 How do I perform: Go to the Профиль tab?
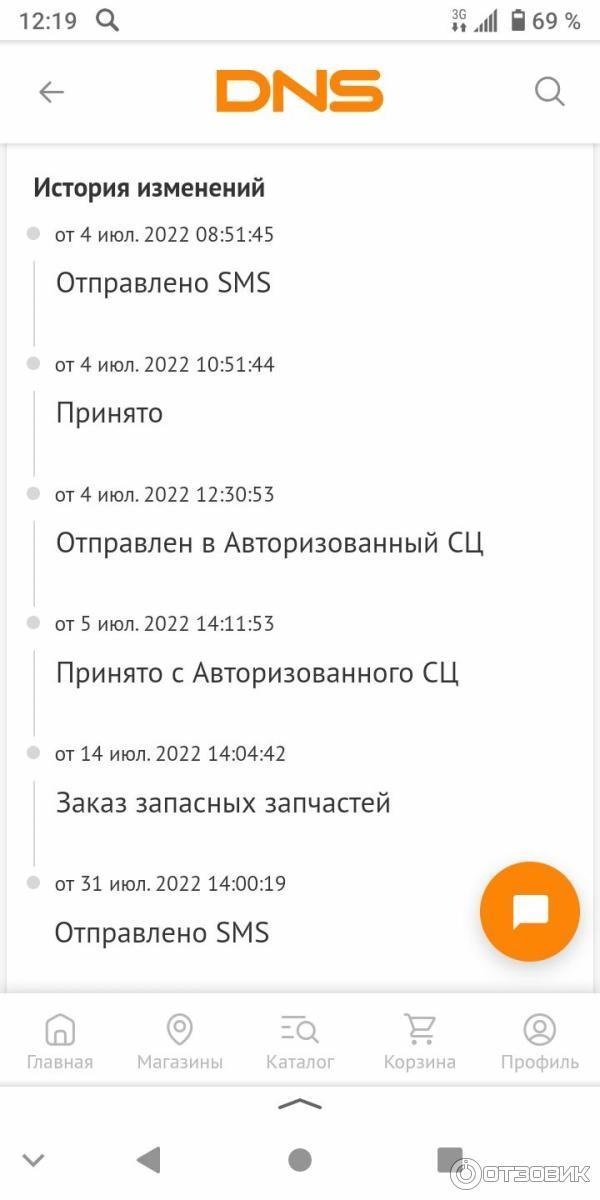coord(540,1041)
